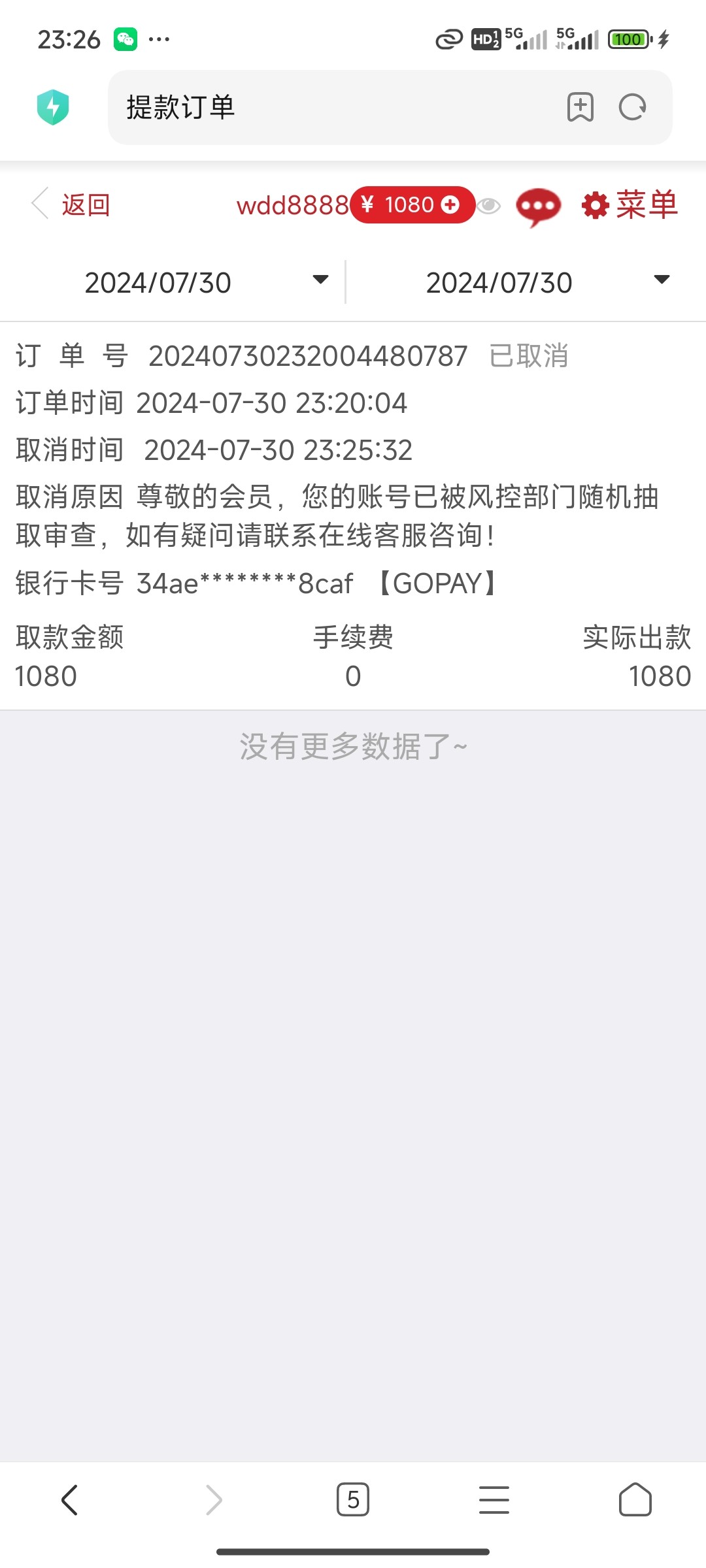The height and width of the screenshot is (1568, 706).
Task: Open the browser security shield icon
Action: (x=53, y=107)
